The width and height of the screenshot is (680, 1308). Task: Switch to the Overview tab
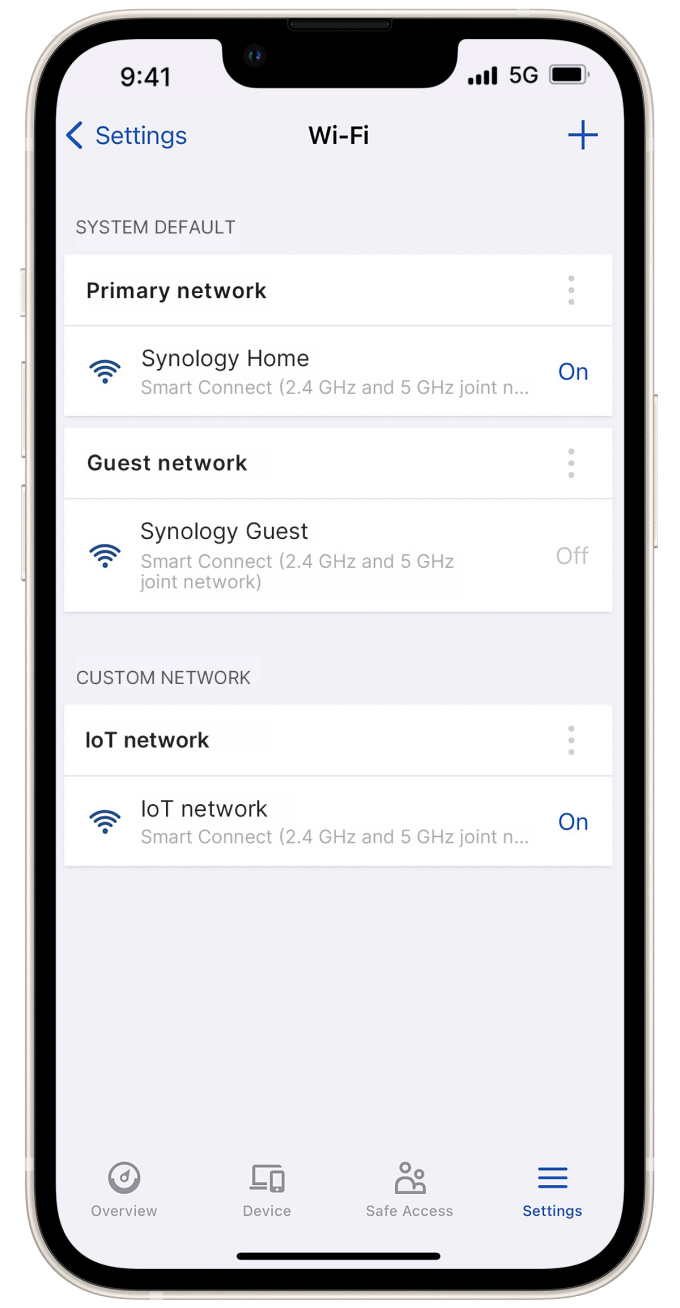(124, 1190)
